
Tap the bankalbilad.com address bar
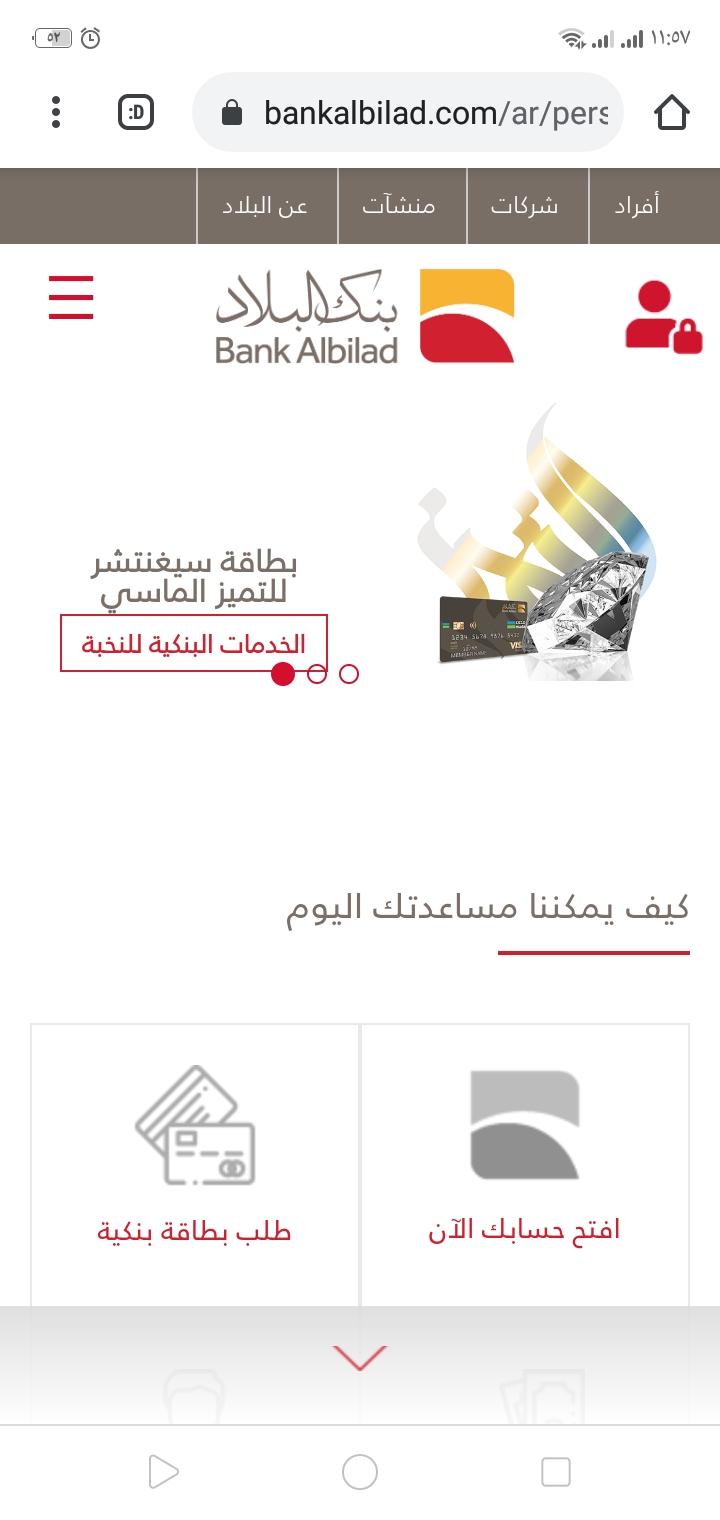tap(408, 112)
